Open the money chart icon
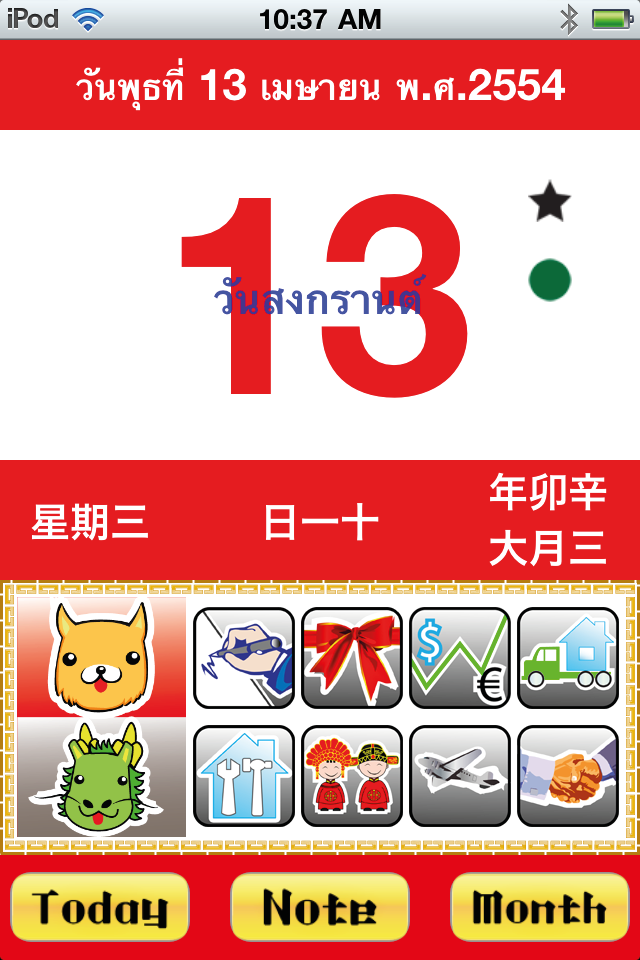640x960 pixels. tap(460, 658)
